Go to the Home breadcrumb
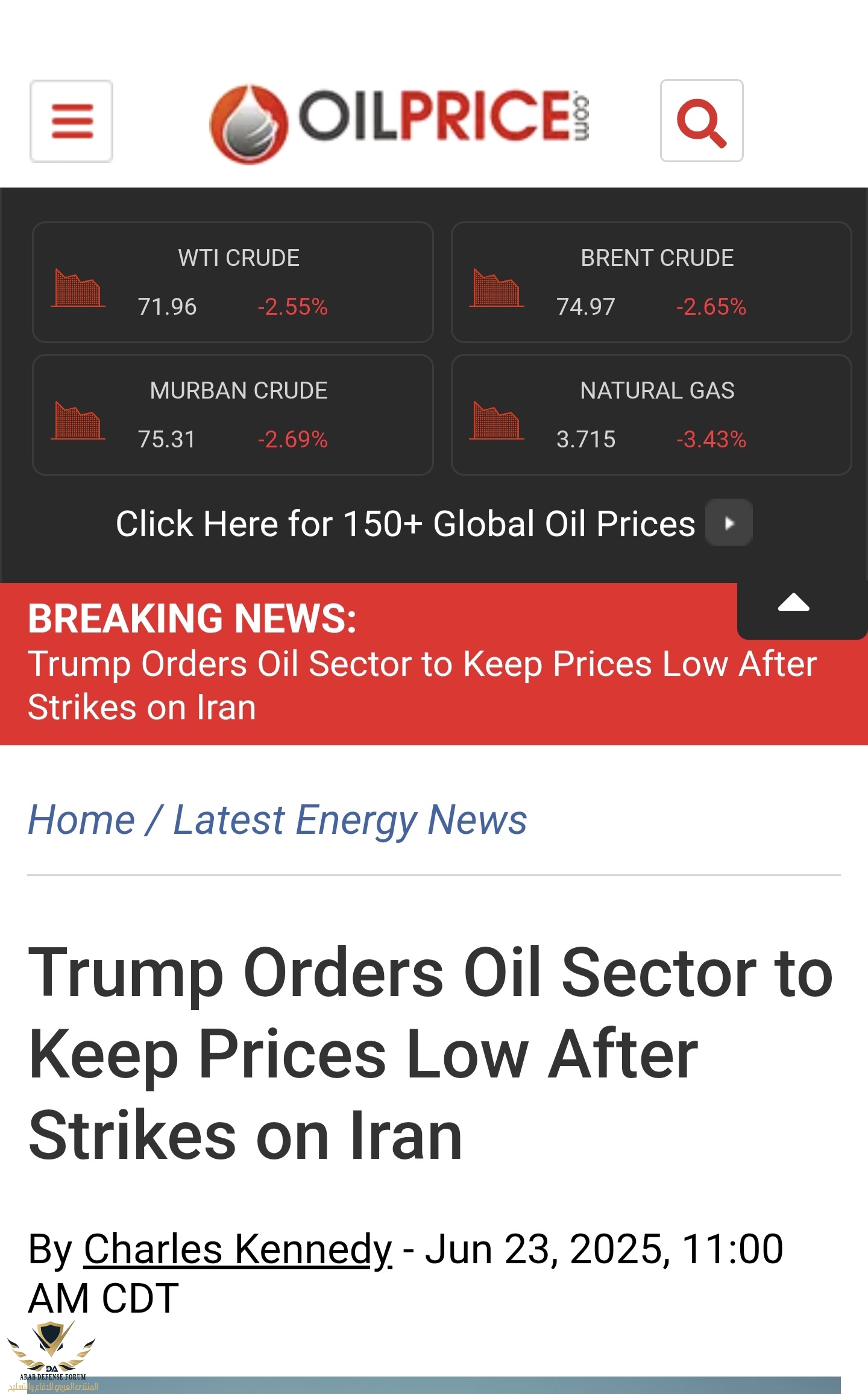The height and width of the screenshot is (1394, 868). pos(81,820)
